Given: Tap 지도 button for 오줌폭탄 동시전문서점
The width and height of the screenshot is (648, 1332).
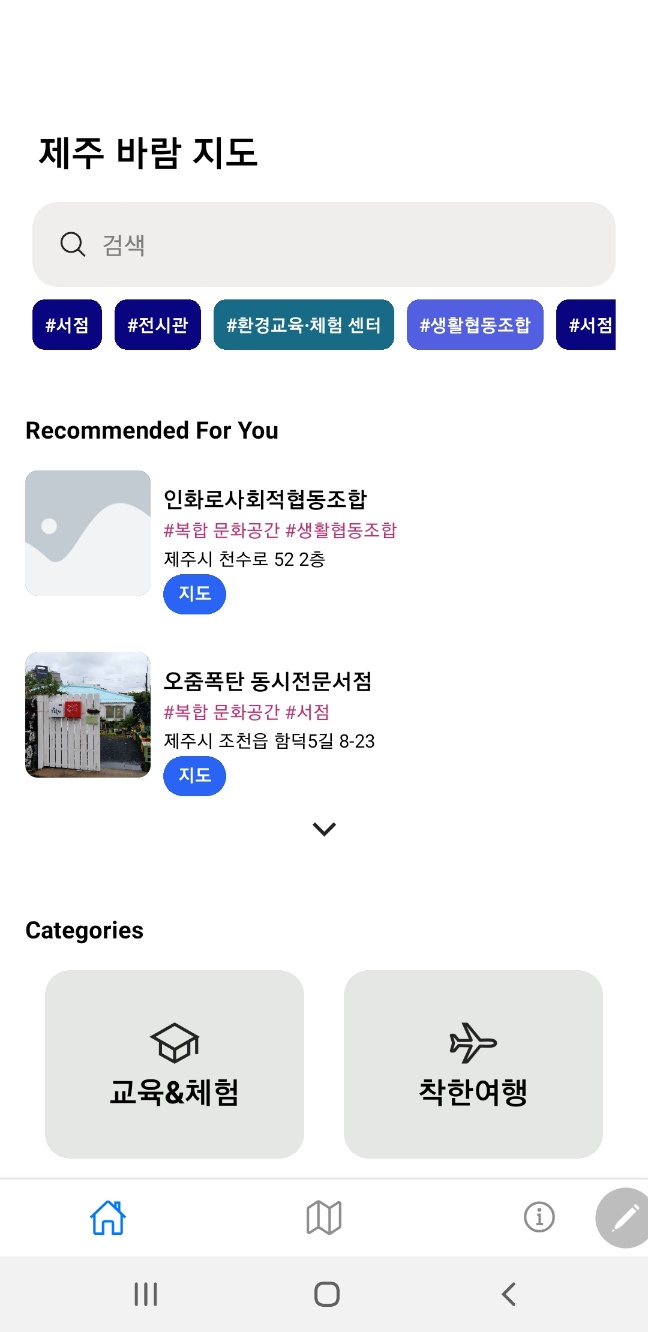Looking at the screenshot, I should click(195, 776).
